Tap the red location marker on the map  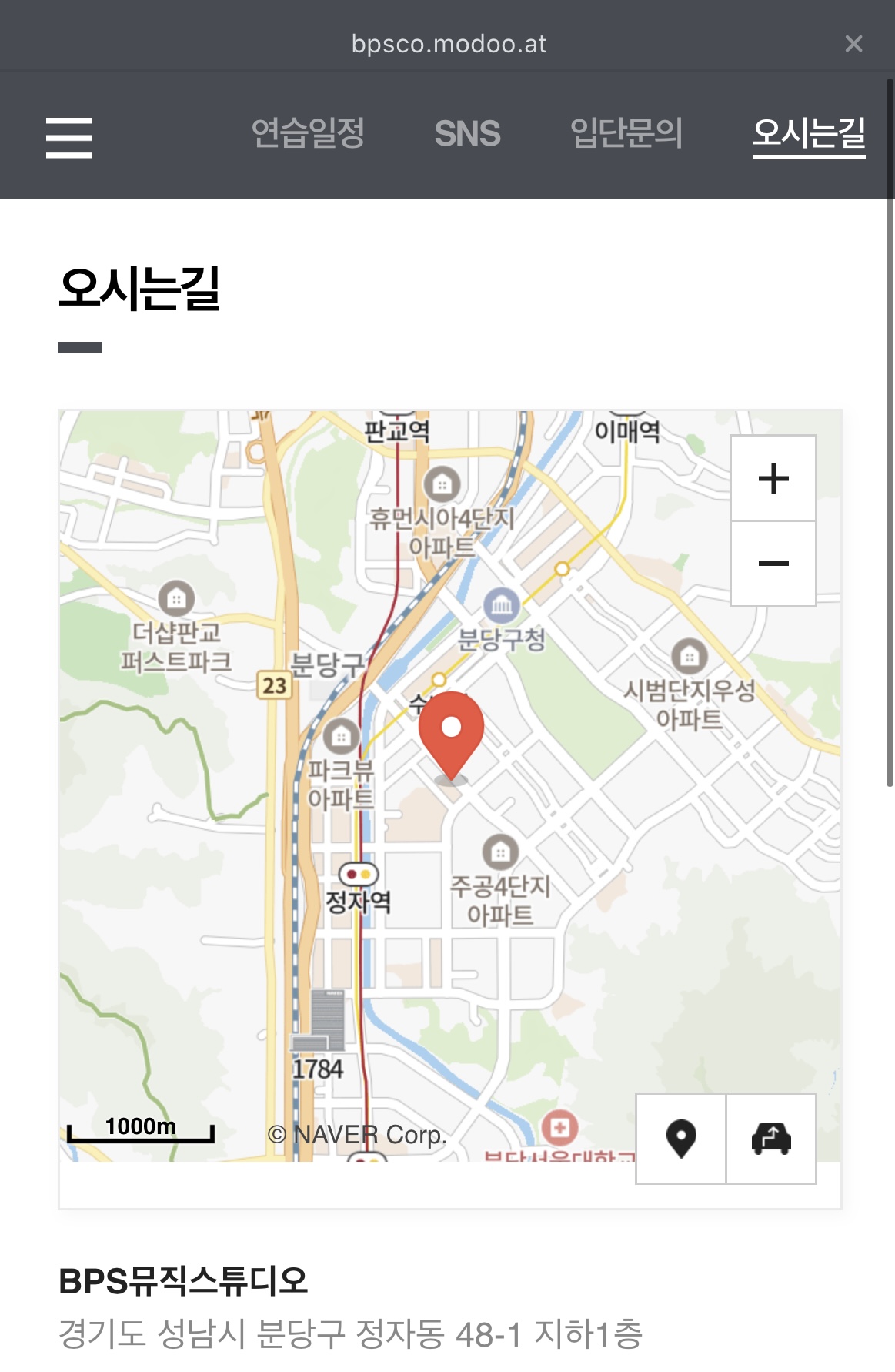coord(451,736)
